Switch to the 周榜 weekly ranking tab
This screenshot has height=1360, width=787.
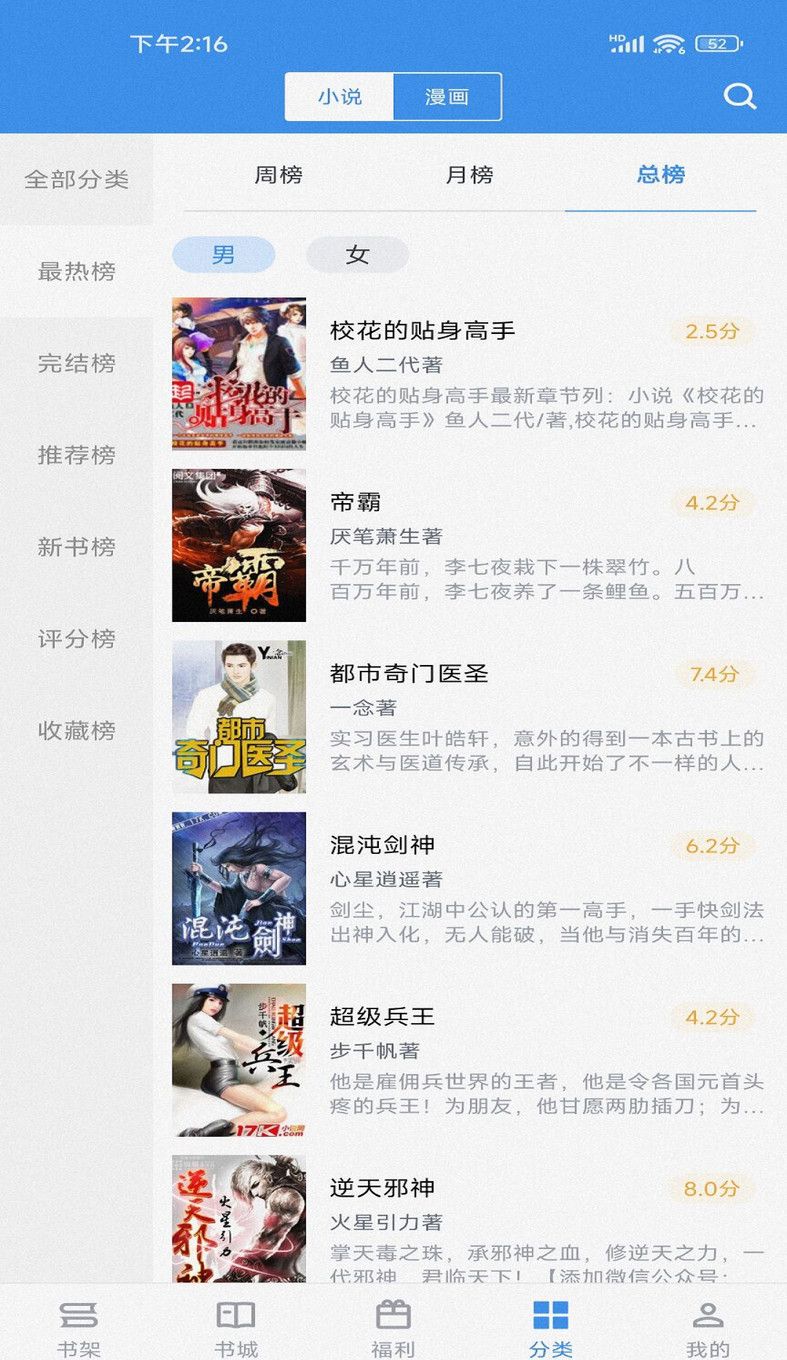pyautogui.click(x=278, y=174)
